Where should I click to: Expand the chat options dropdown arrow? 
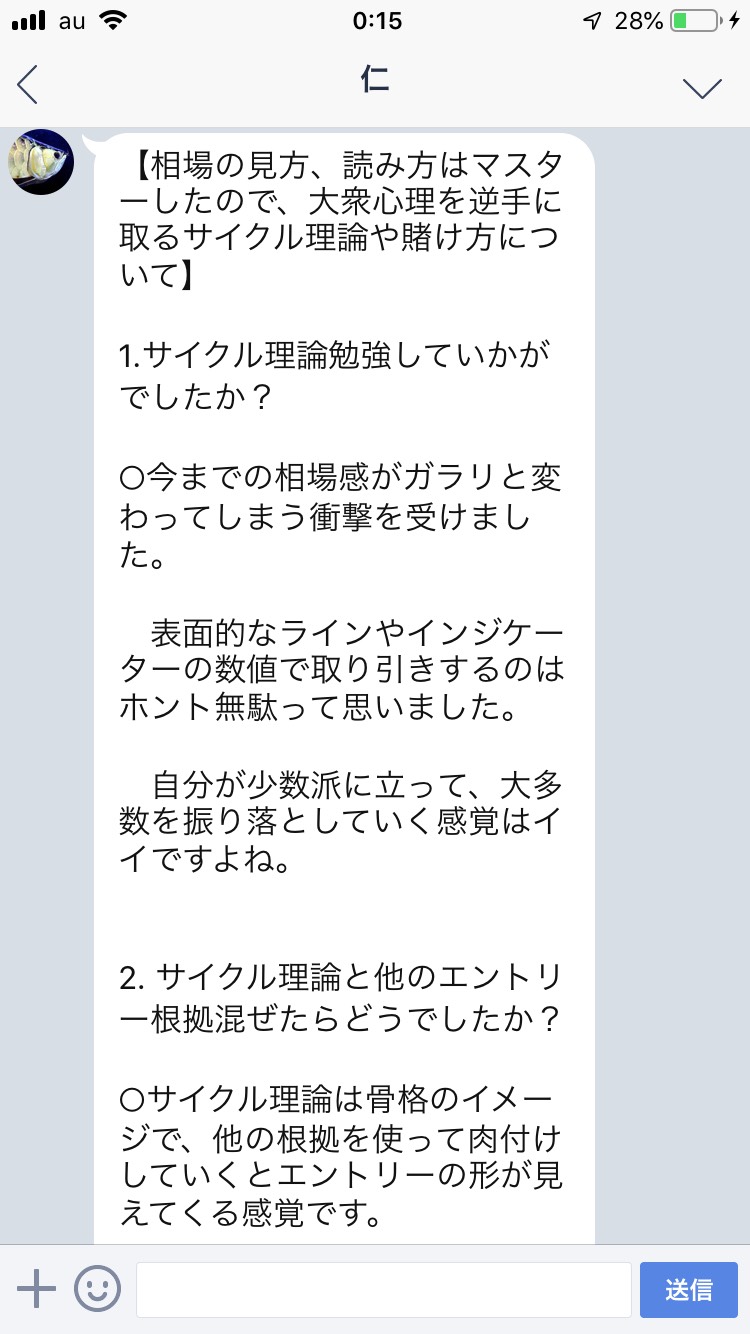(702, 87)
